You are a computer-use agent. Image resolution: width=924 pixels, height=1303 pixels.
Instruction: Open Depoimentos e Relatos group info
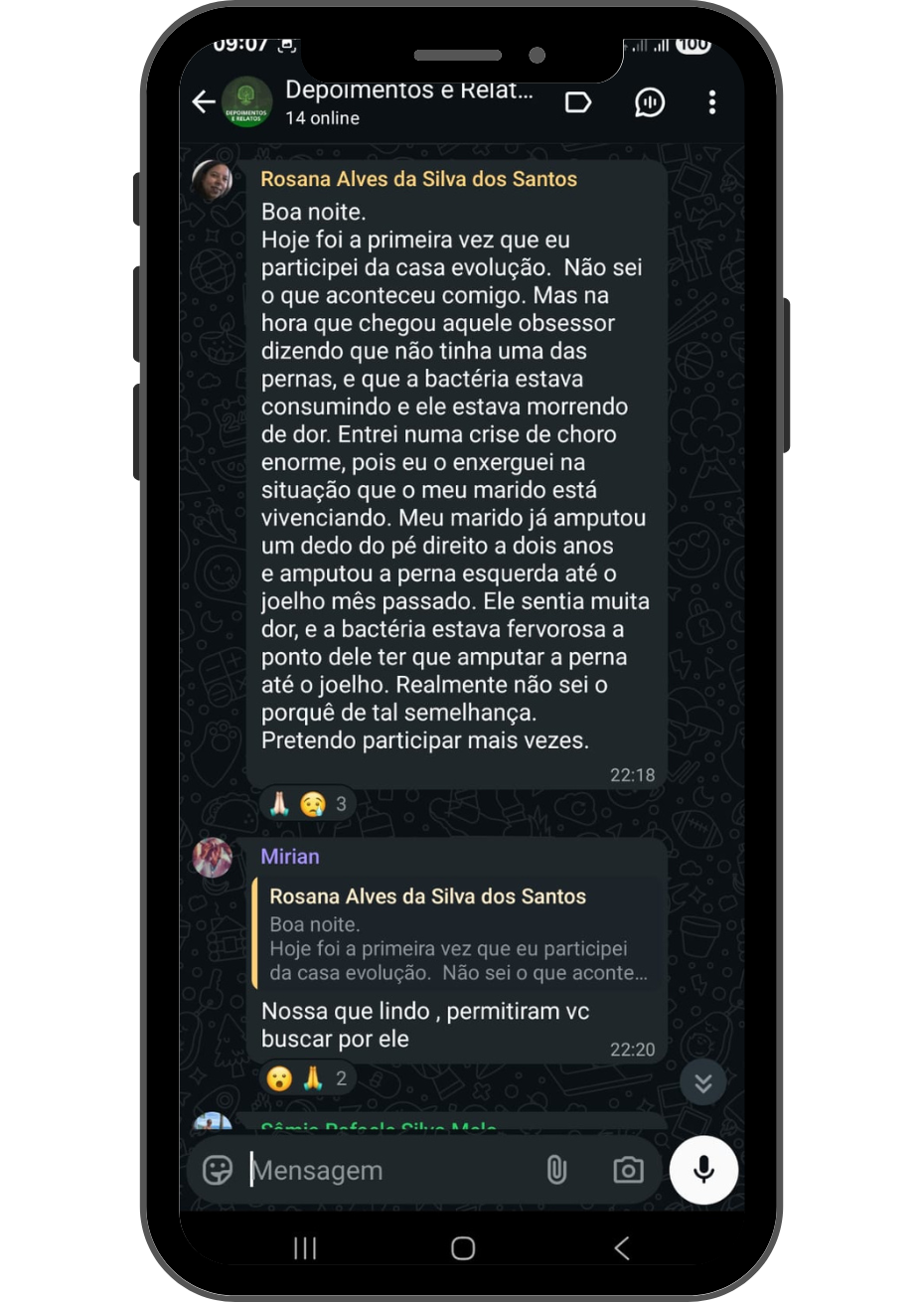[407, 102]
